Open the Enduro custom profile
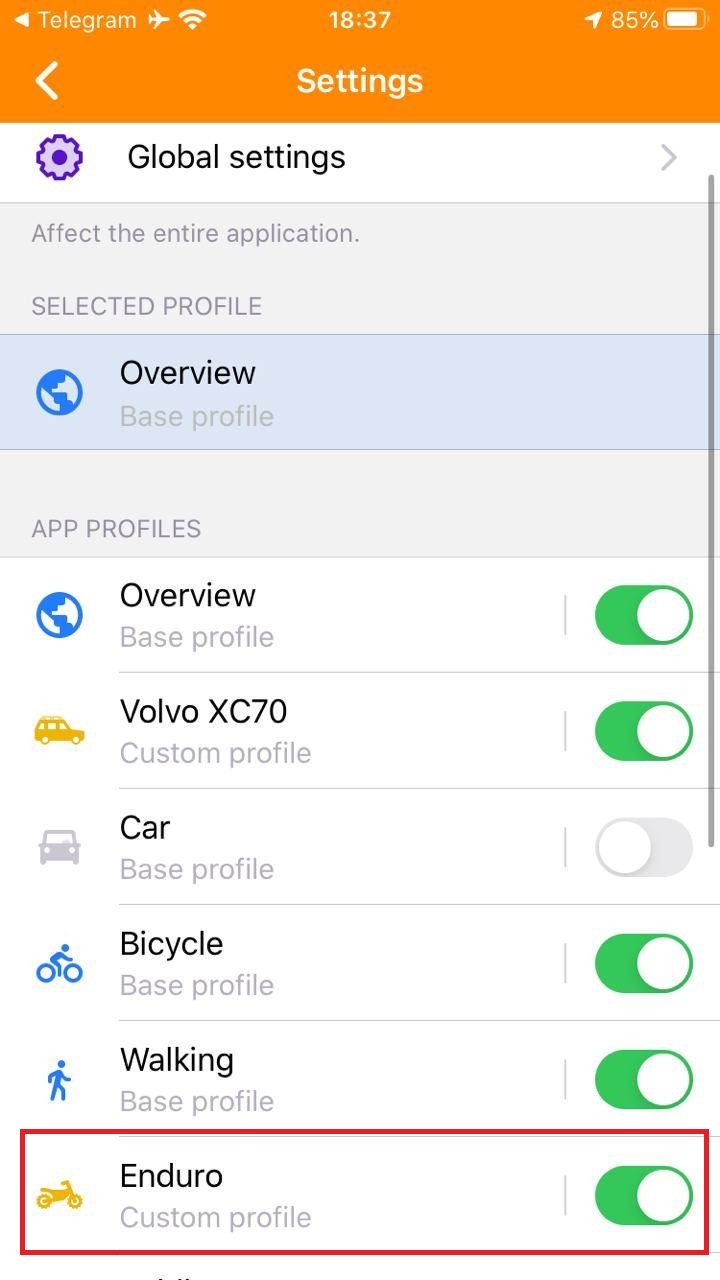The image size is (720, 1280). tap(300, 1194)
